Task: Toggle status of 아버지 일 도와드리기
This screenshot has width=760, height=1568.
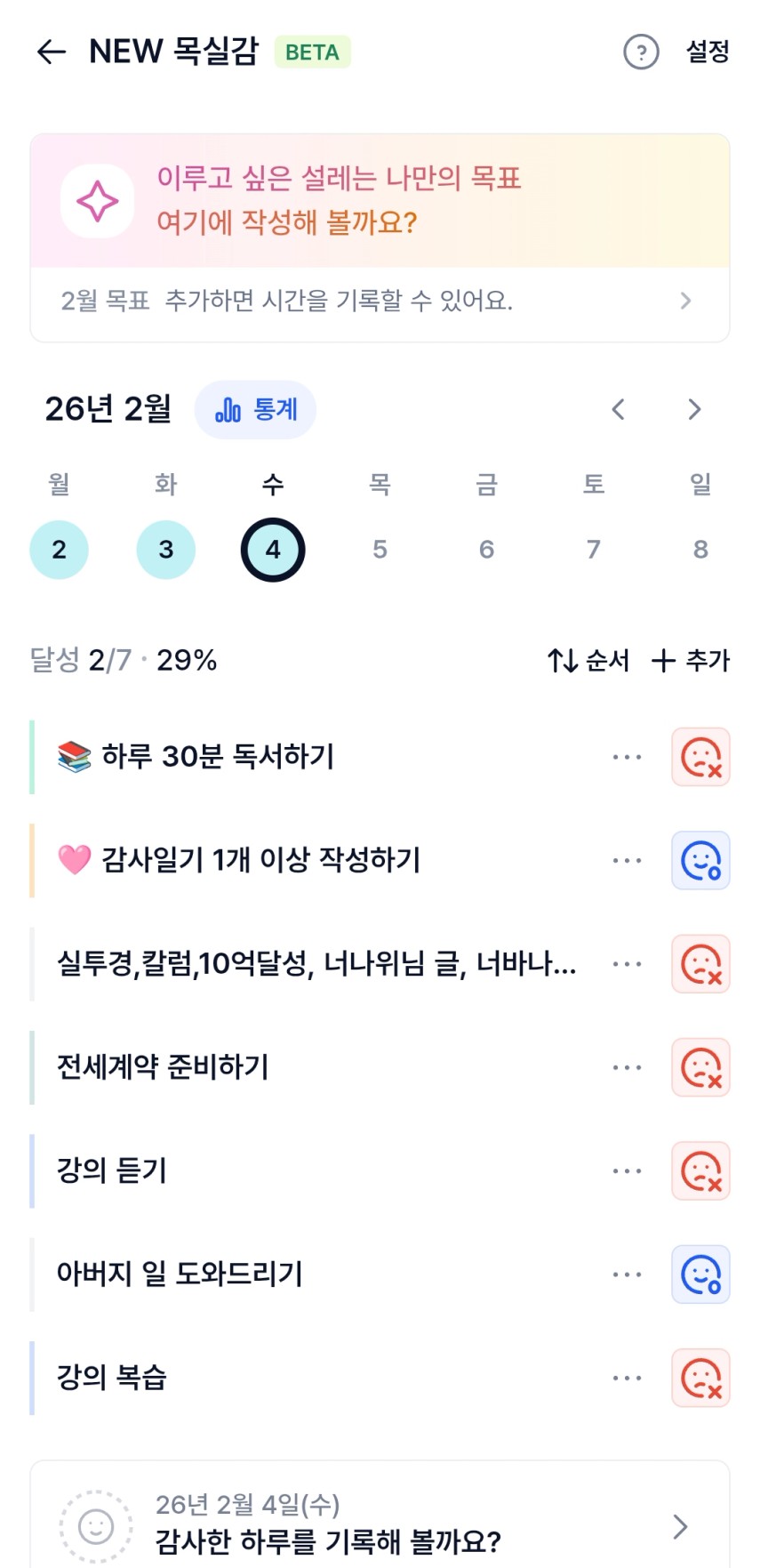Action: (700, 1275)
